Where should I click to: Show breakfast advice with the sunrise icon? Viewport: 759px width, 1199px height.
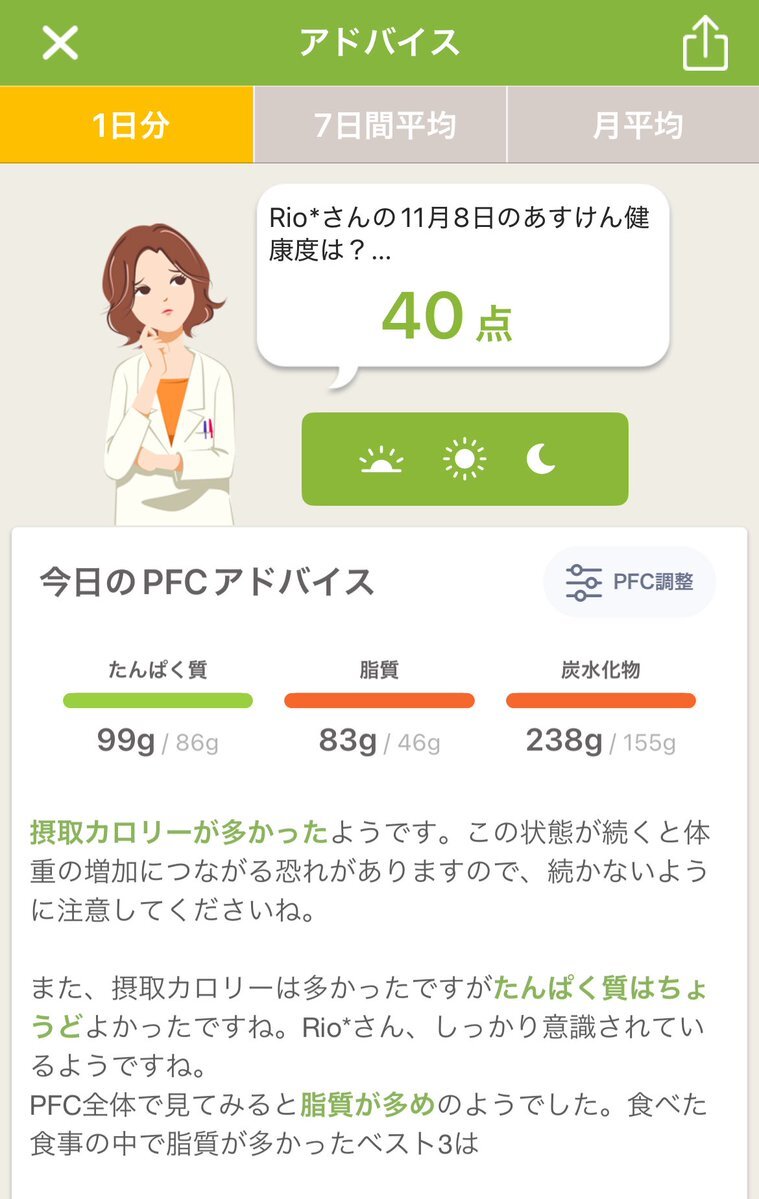(381, 460)
